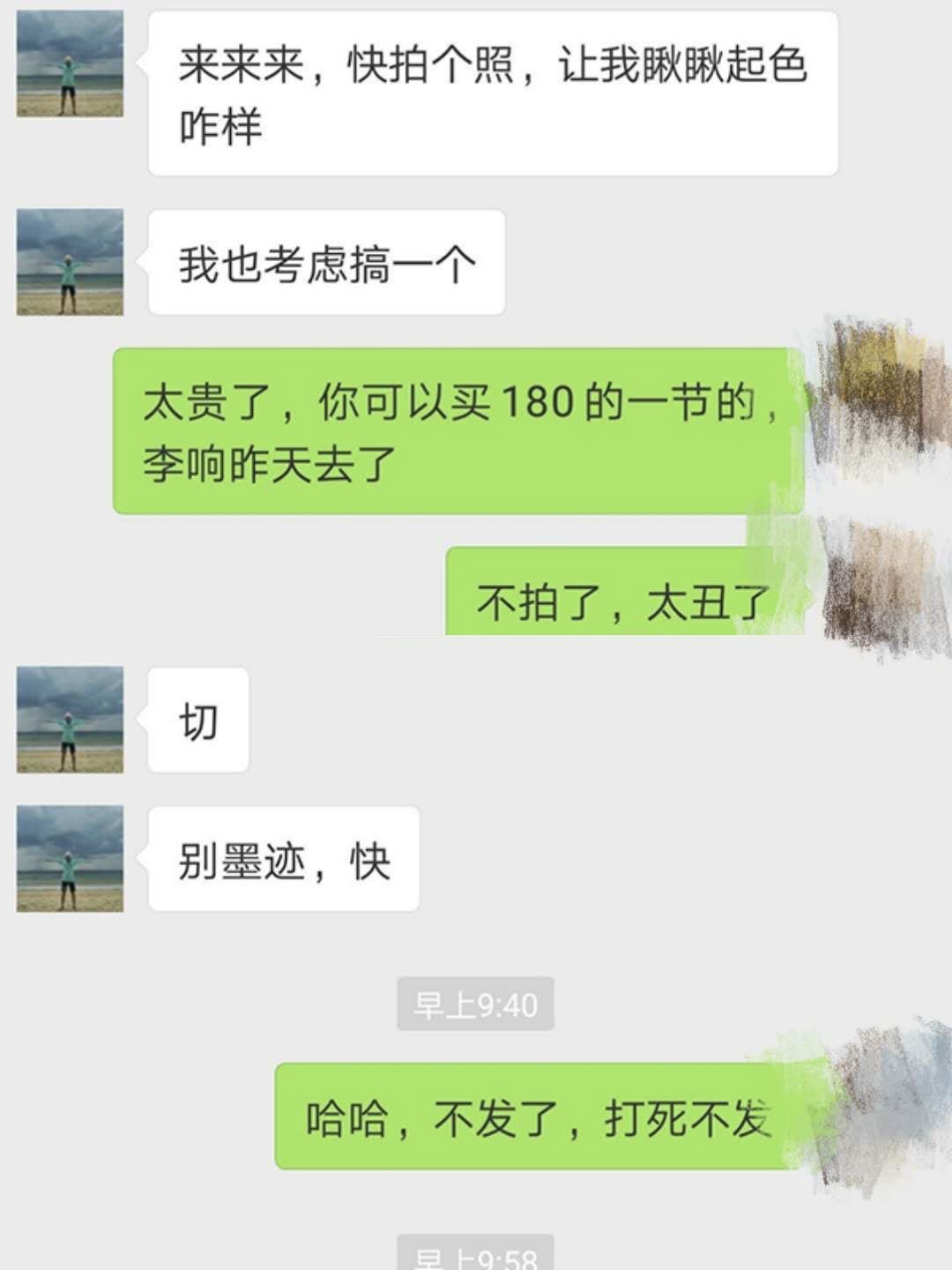This screenshot has height=1270, width=952.
Task: View profile from avatar beside "切"
Action: pyautogui.click(x=70, y=720)
